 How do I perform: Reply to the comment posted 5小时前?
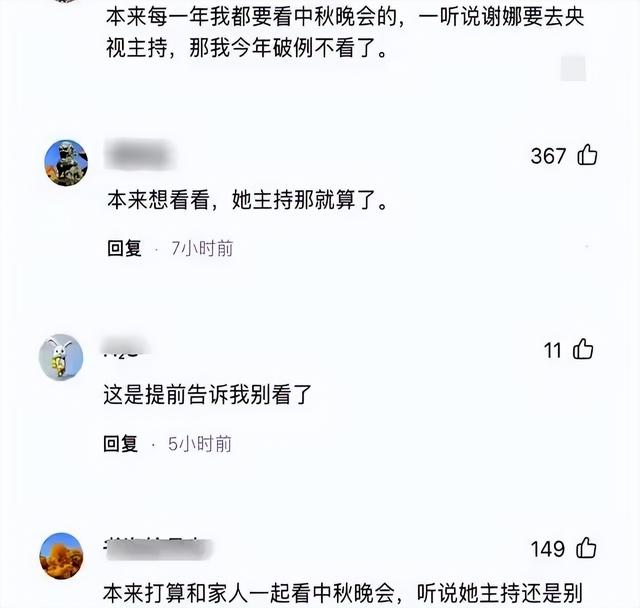click(x=121, y=443)
